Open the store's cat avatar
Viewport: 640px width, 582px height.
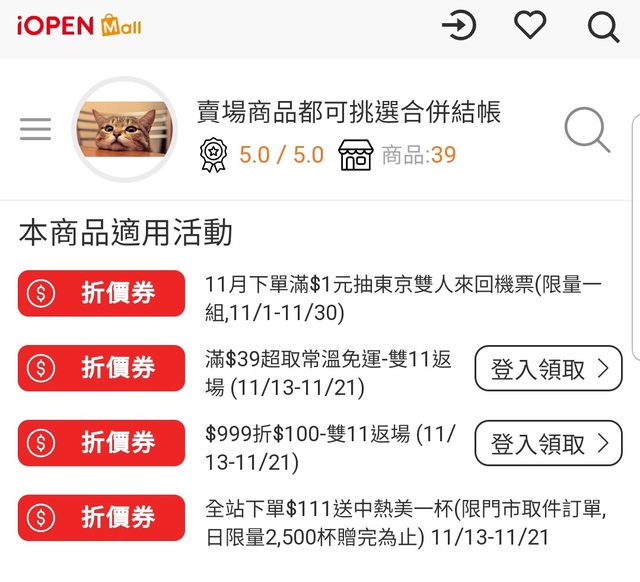123,129
